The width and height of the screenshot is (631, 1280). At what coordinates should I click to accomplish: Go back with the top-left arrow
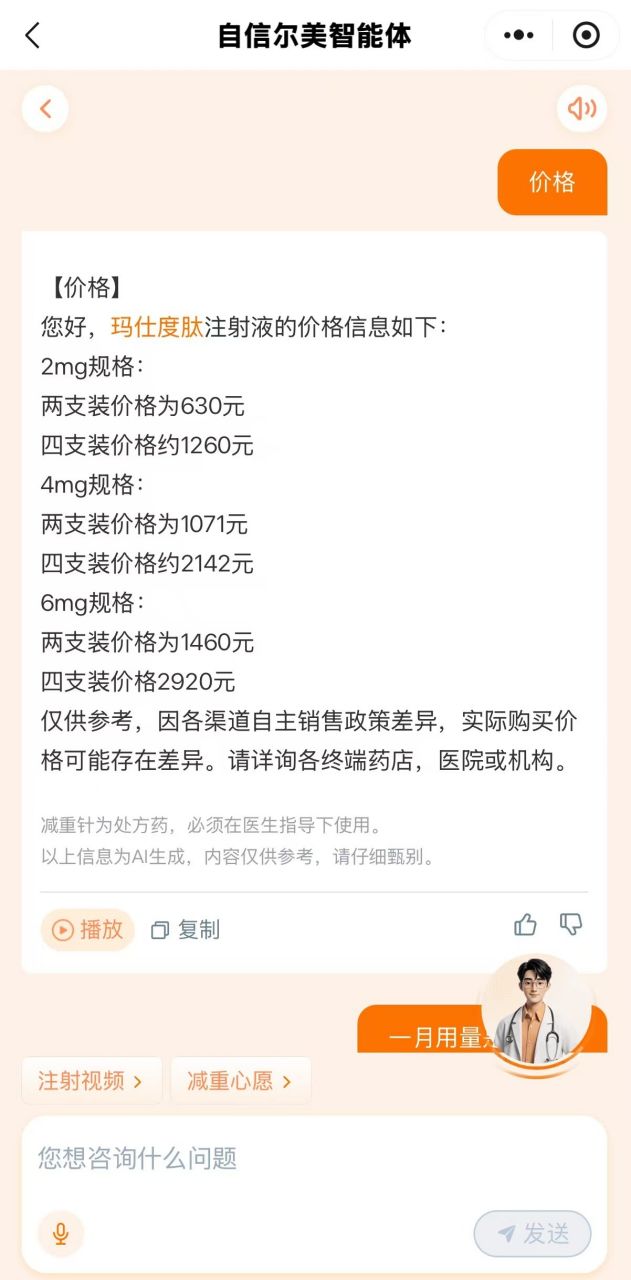point(32,36)
